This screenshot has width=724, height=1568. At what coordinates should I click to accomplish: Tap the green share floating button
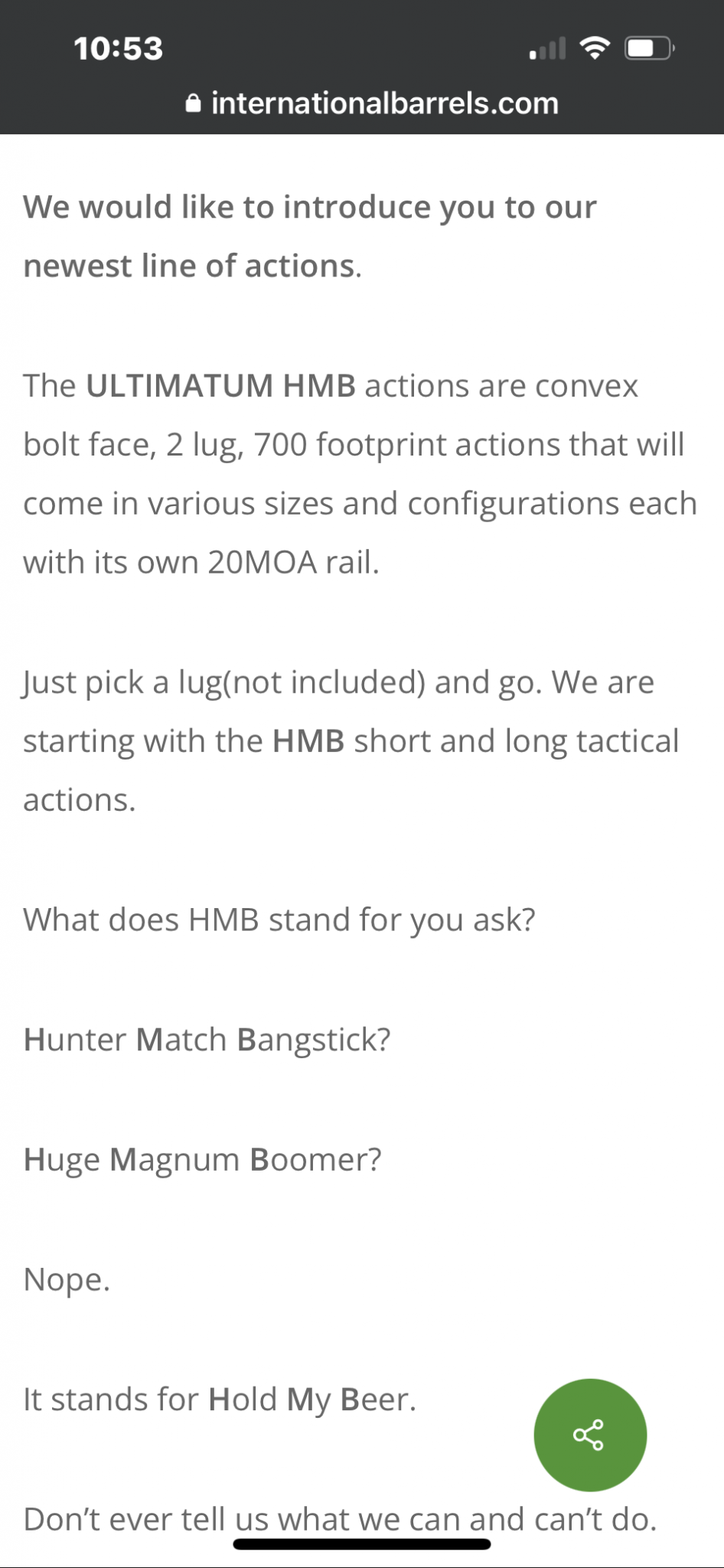click(589, 1435)
